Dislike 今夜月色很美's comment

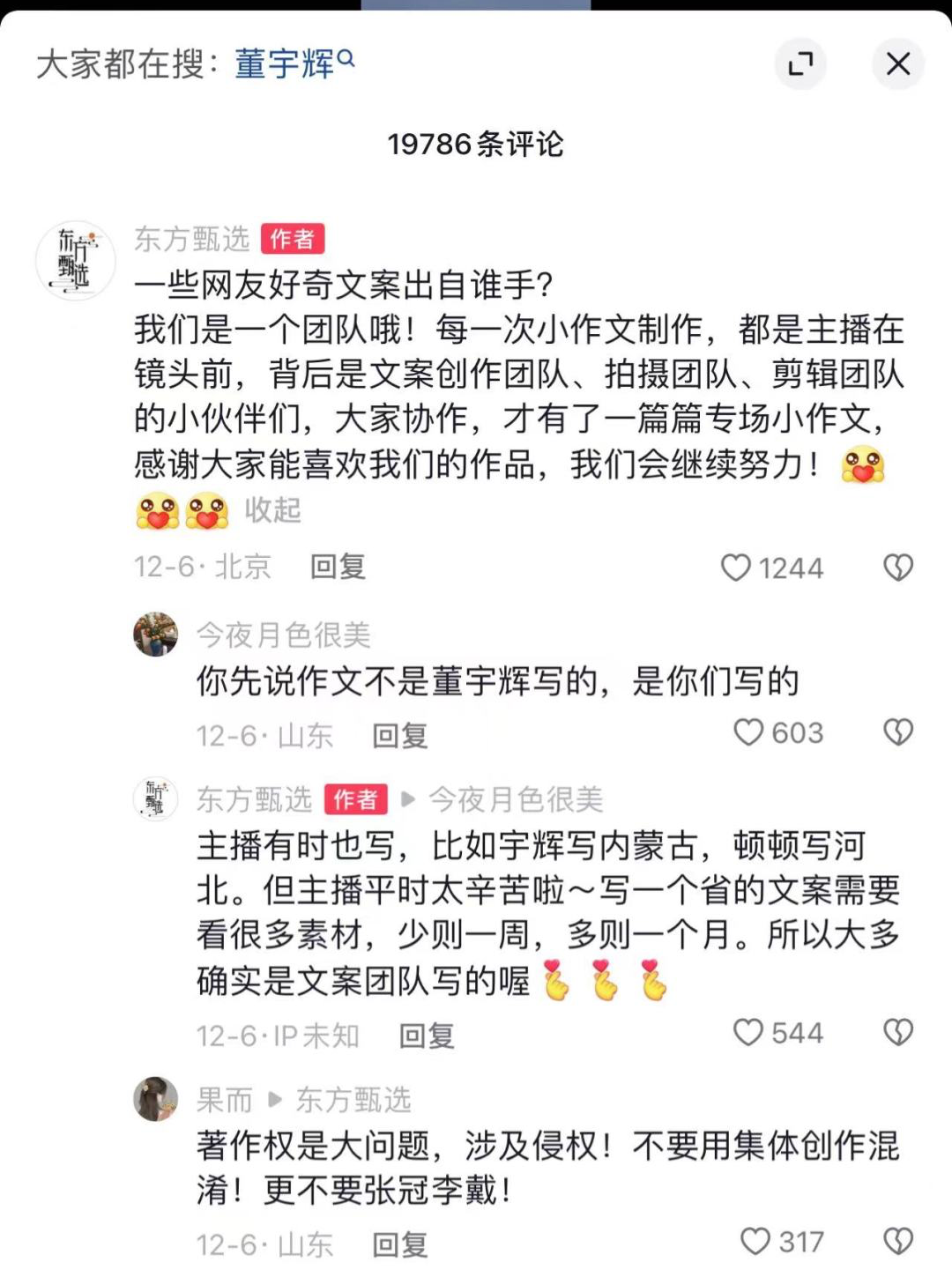[897, 732]
